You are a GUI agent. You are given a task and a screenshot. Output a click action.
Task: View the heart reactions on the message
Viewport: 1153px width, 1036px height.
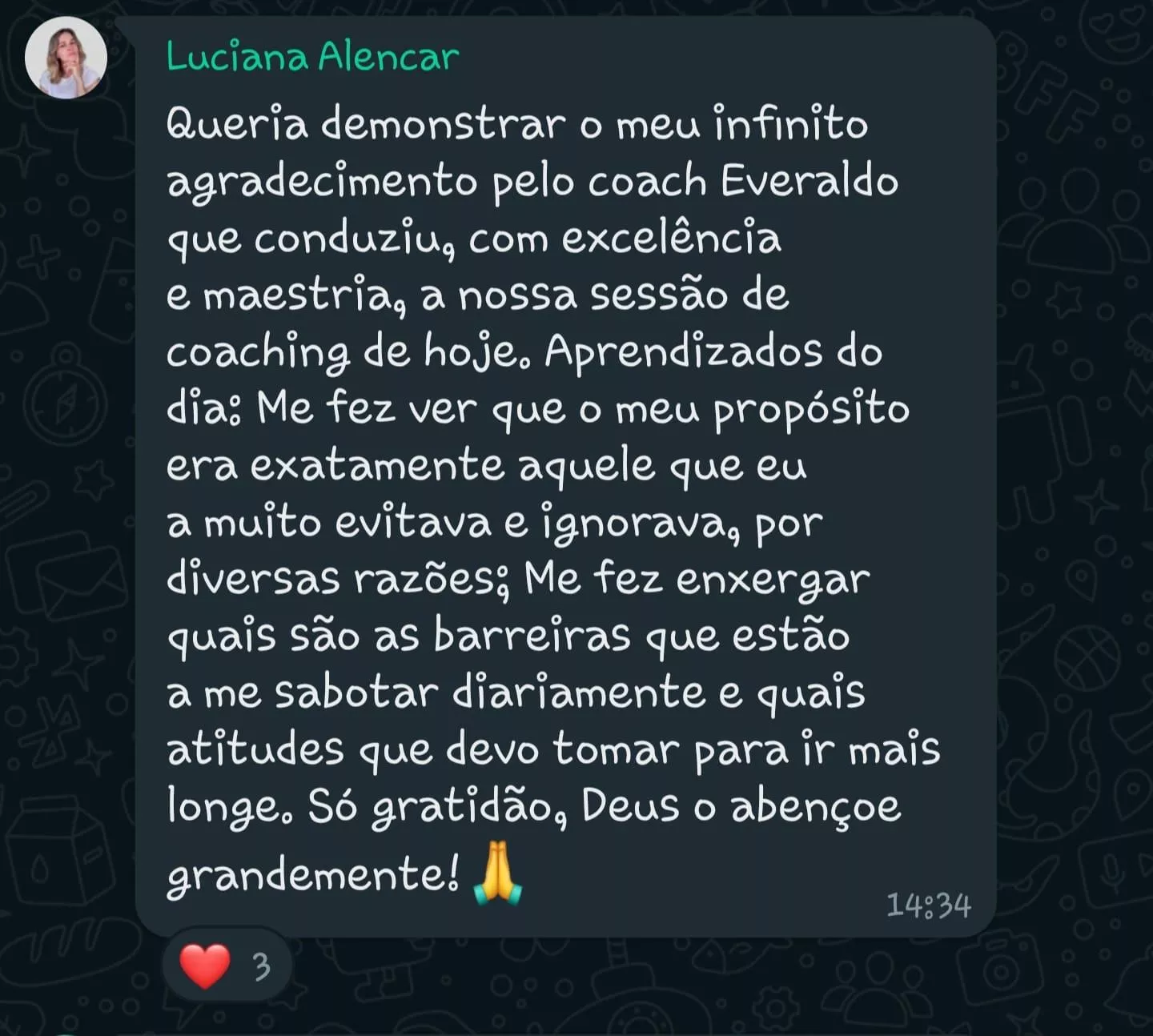[227, 966]
